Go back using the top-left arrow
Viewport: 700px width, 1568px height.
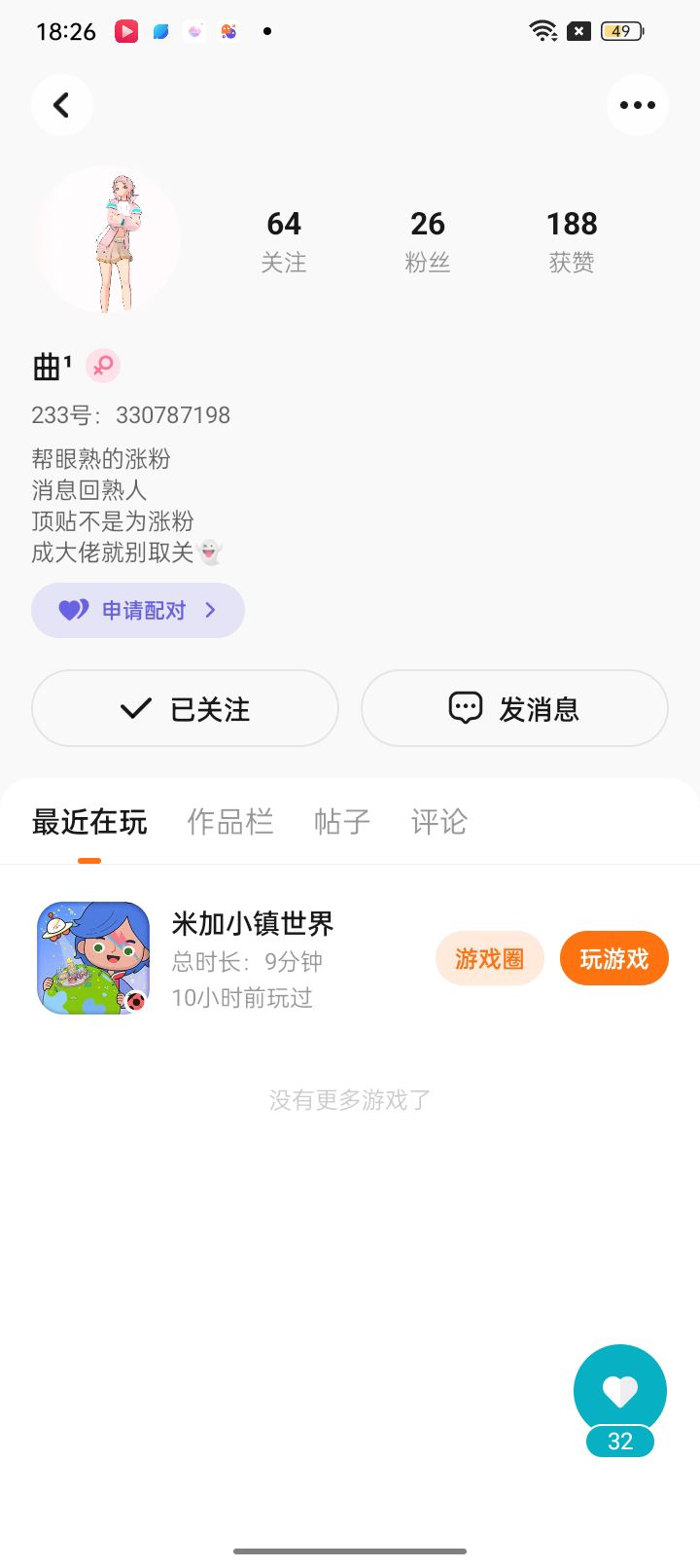[x=61, y=105]
